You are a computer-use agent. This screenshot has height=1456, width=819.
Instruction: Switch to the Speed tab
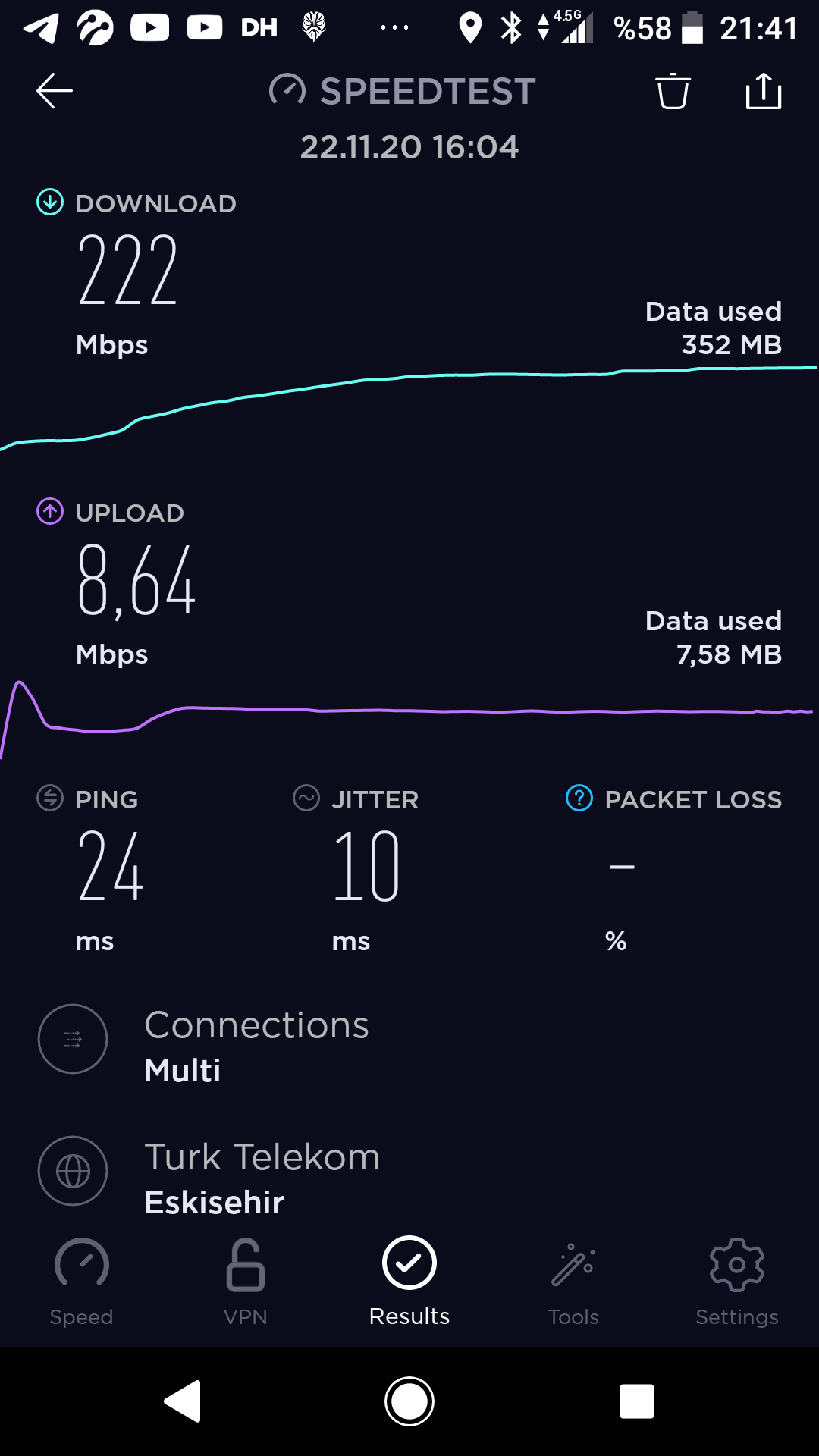click(x=81, y=1282)
